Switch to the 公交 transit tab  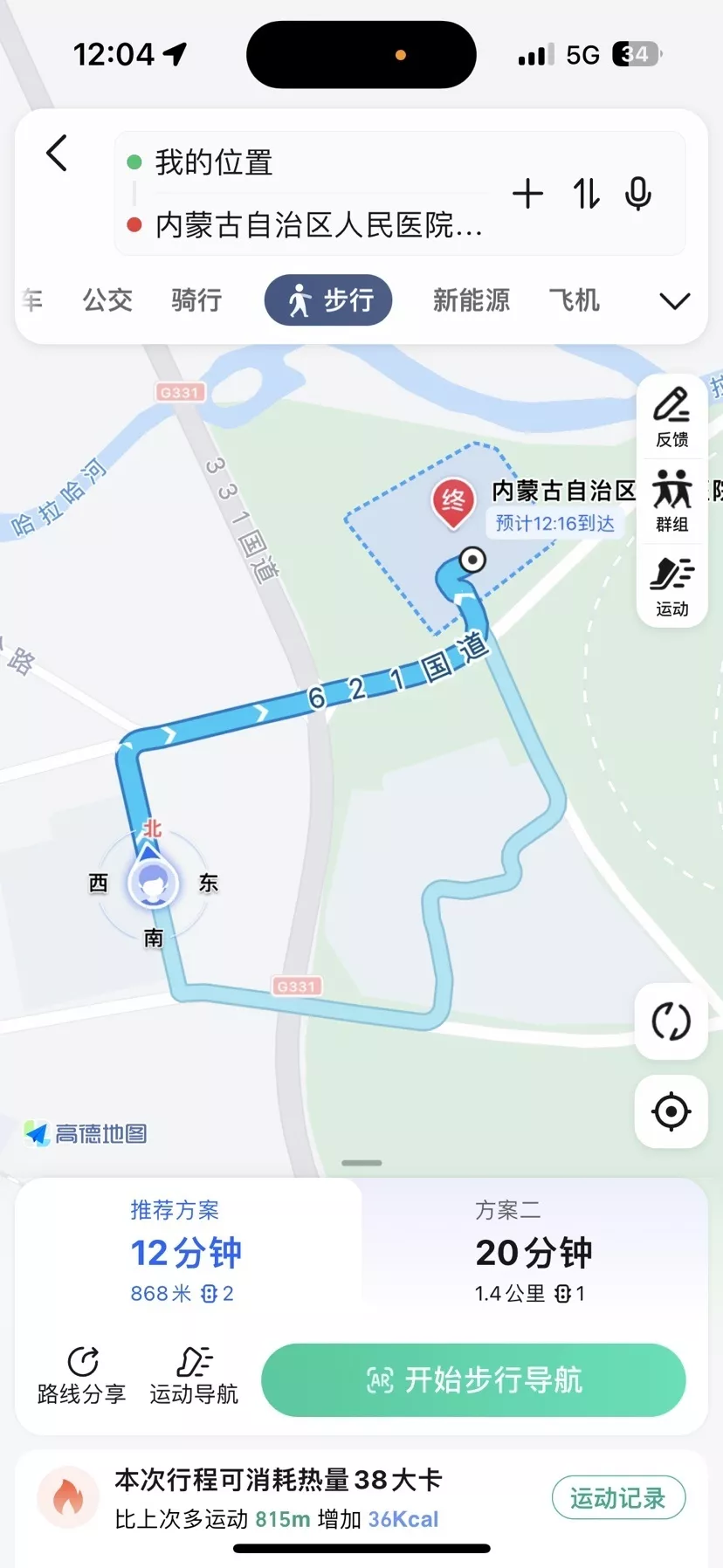click(x=107, y=300)
